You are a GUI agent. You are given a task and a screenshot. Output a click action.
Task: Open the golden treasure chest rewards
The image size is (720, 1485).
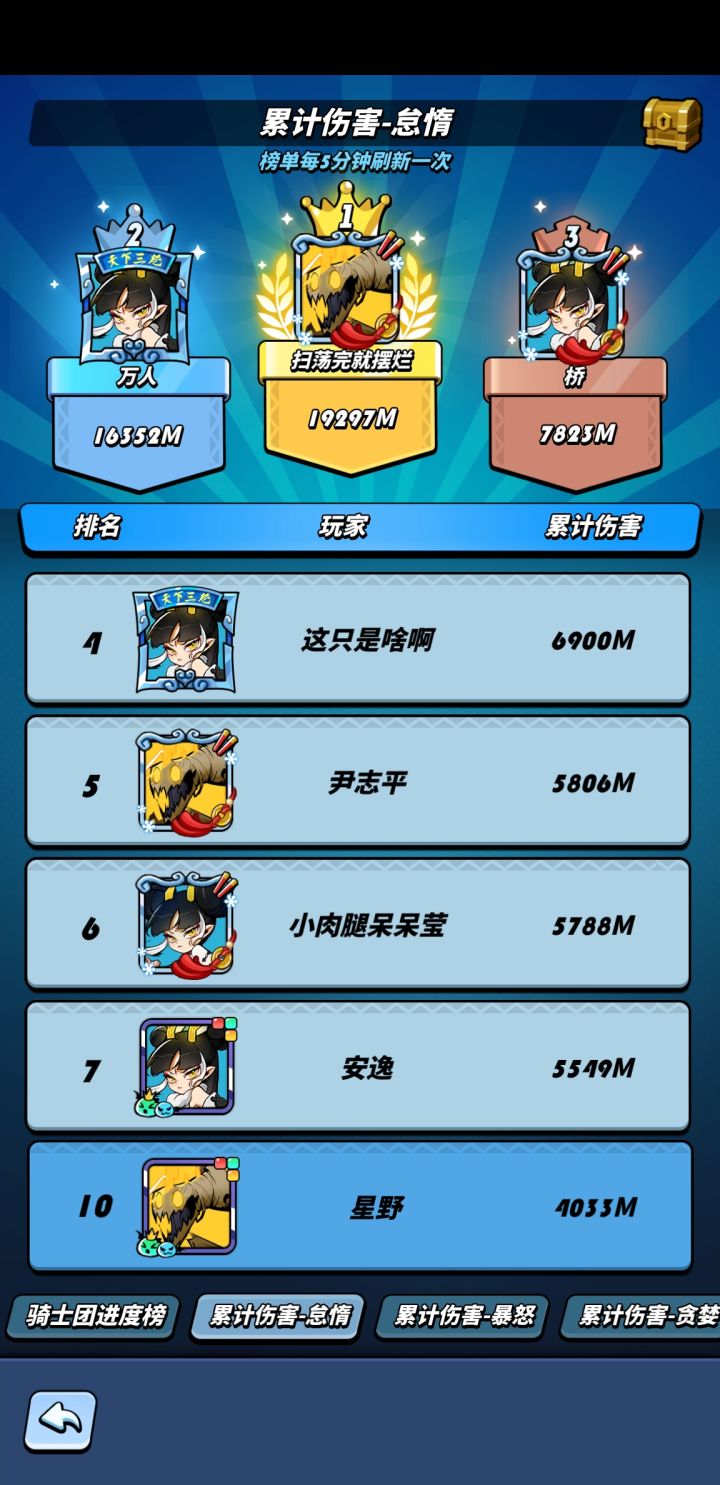click(671, 124)
